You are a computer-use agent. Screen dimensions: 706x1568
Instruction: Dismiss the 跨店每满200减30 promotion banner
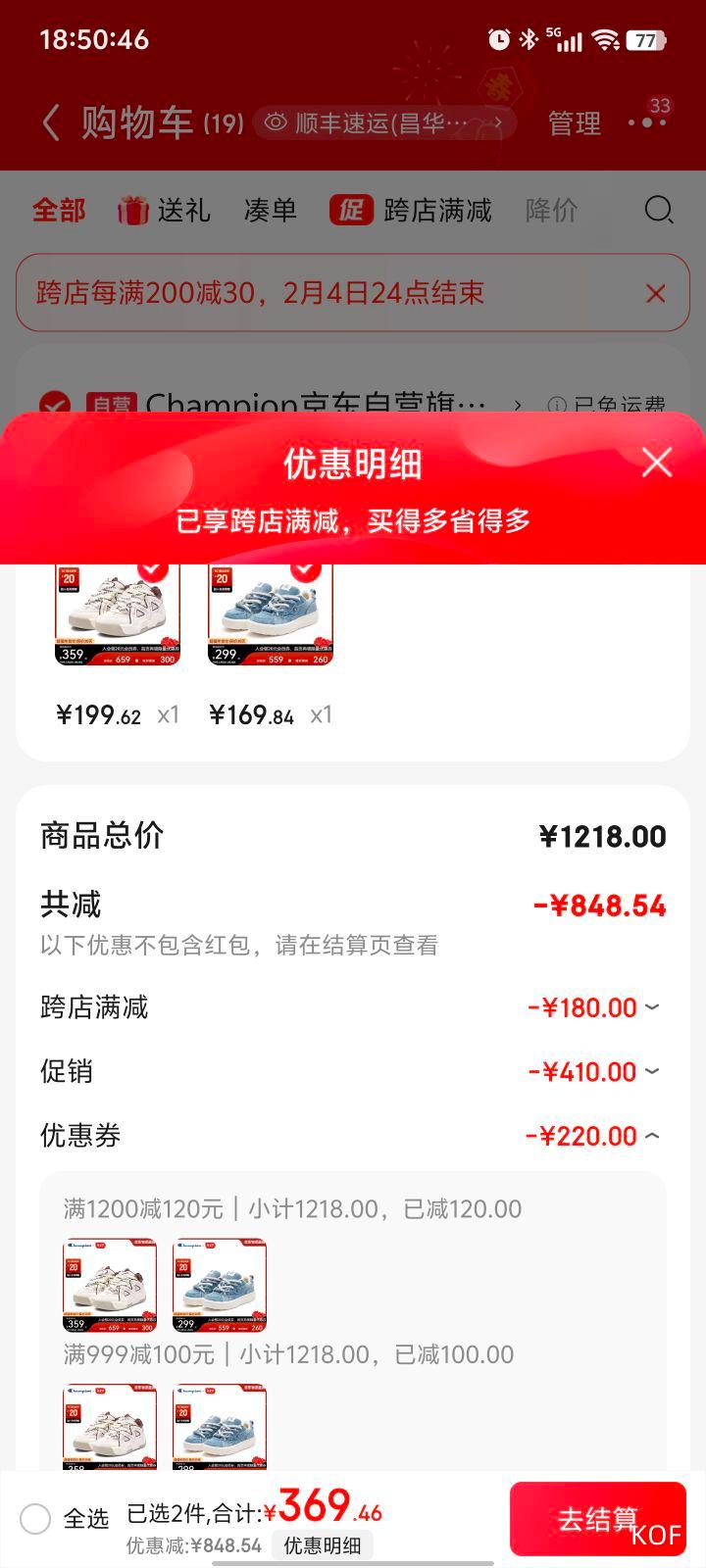tap(654, 293)
